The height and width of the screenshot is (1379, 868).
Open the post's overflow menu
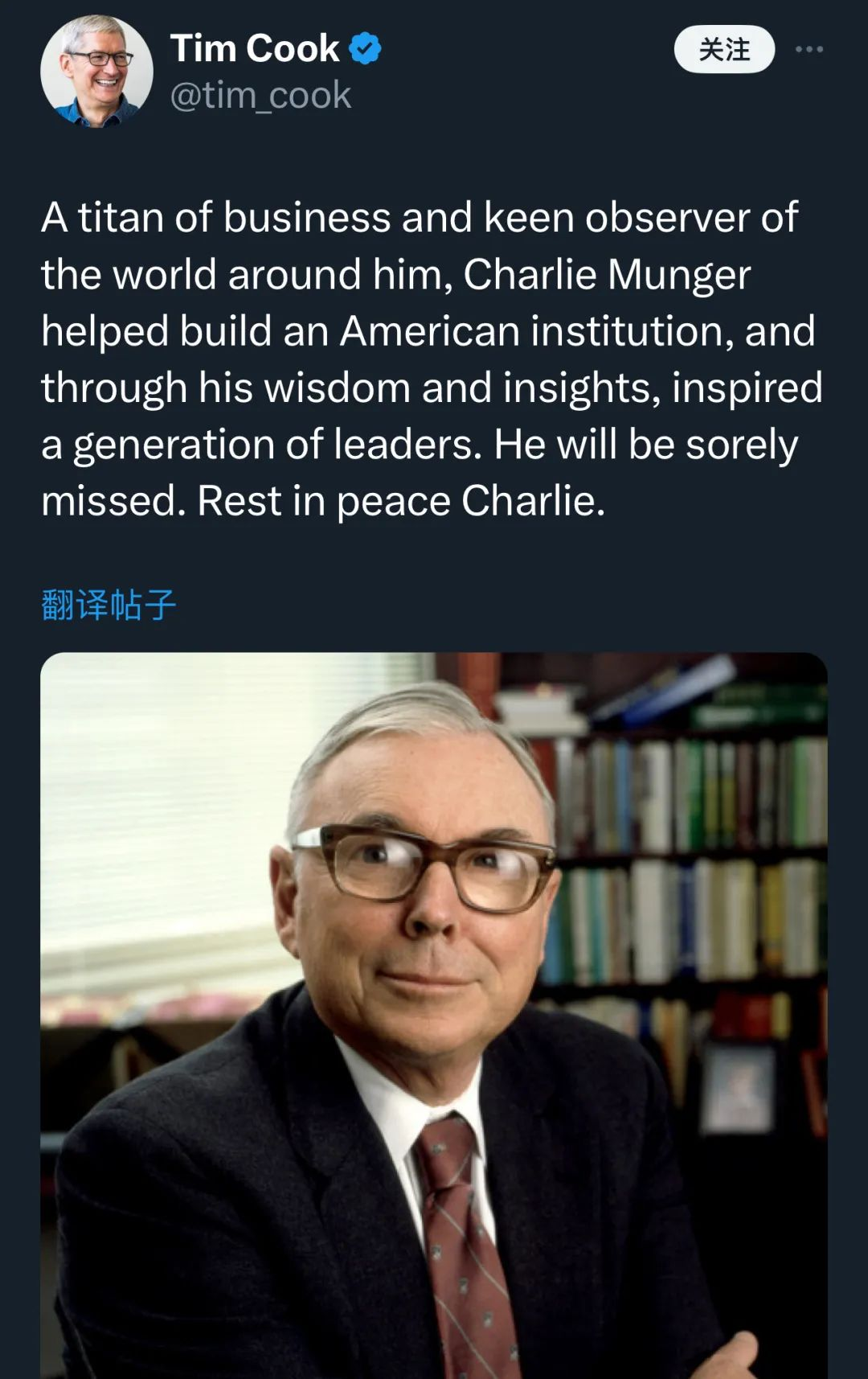coord(809,50)
